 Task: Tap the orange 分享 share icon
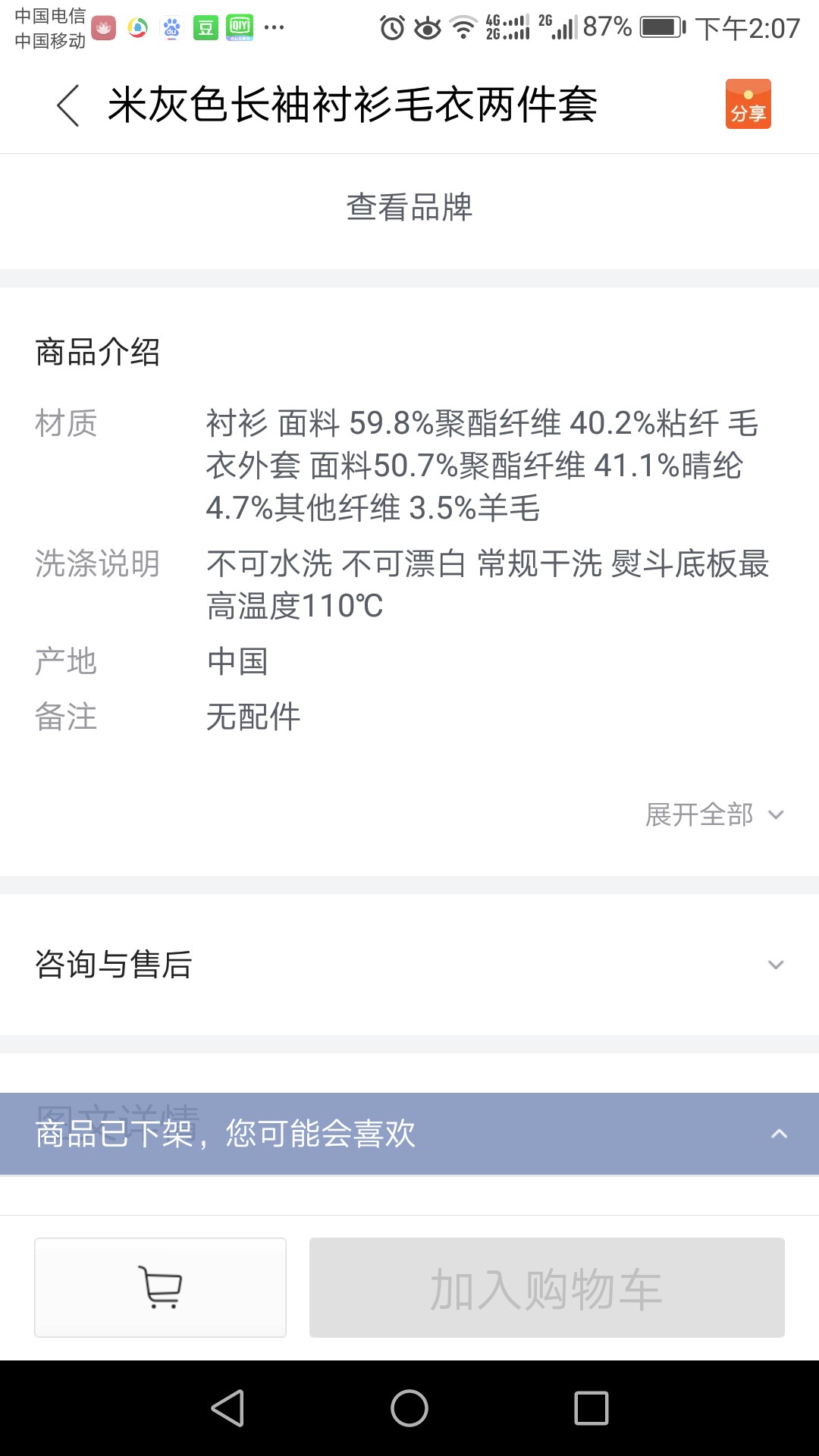(x=748, y=104)
